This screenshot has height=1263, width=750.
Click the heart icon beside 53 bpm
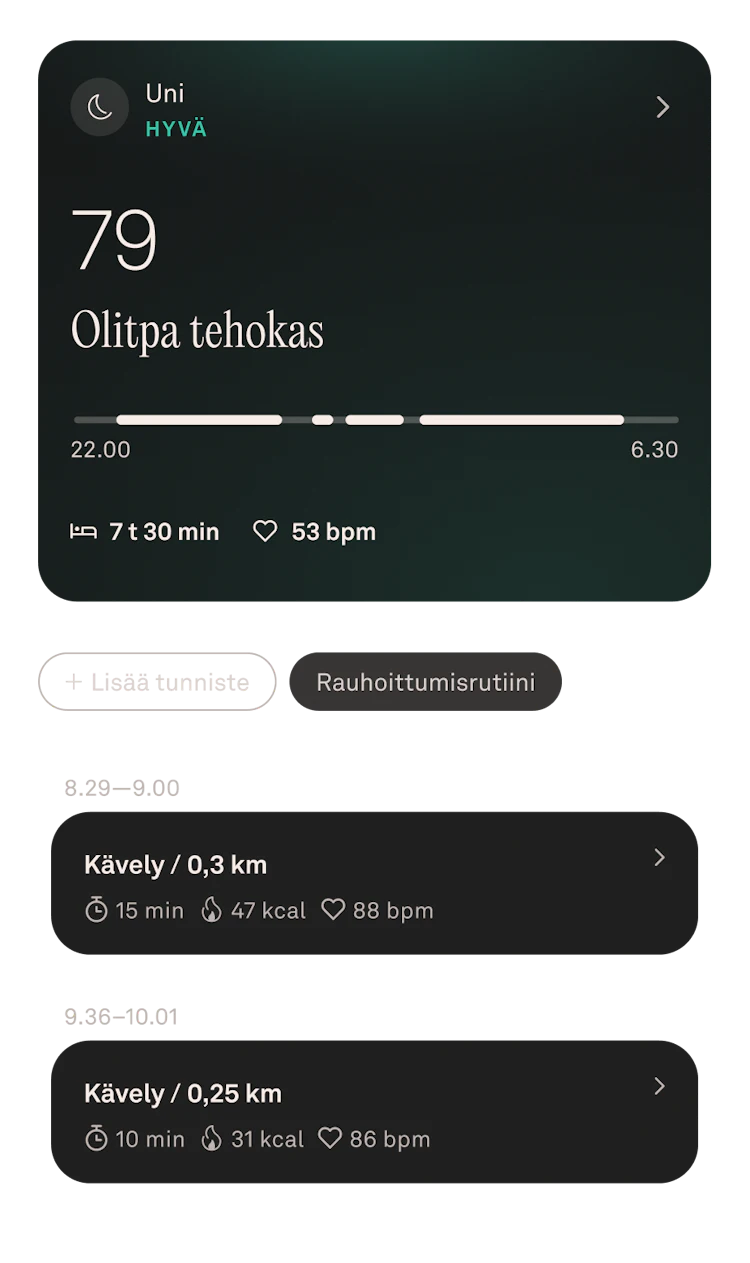click(264, 531)
